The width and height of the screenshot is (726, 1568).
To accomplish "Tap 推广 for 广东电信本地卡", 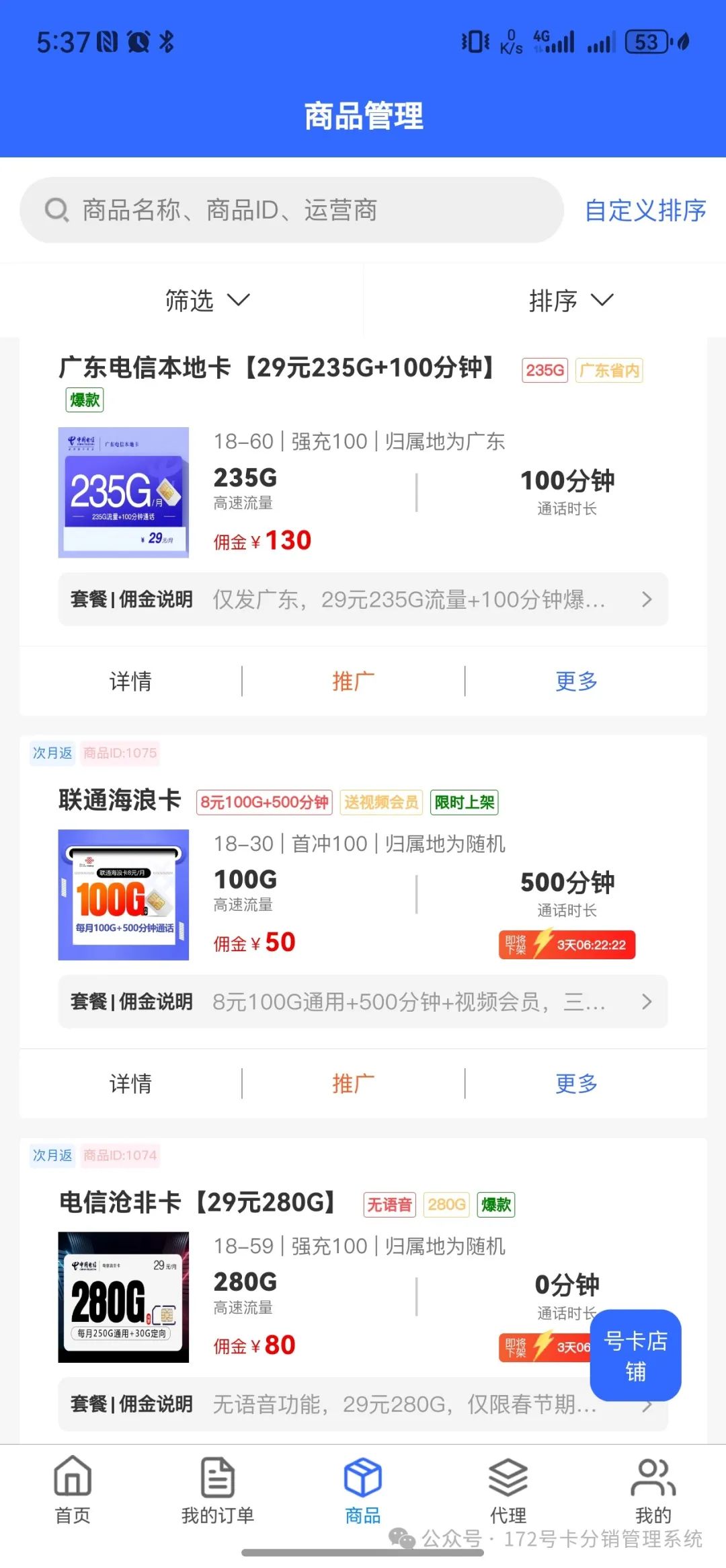I will pyautogui.click(x=353, y=681).
